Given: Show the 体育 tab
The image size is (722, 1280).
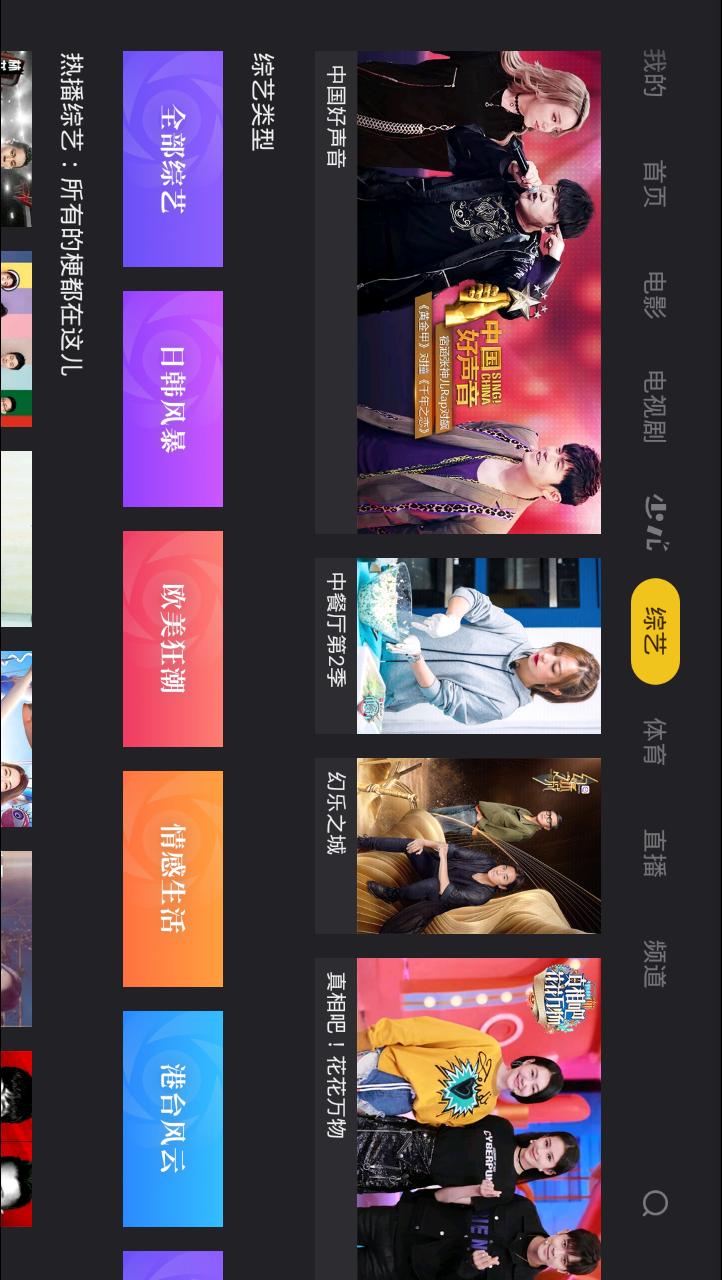Looking at the screenshot, I should (655, 741).
